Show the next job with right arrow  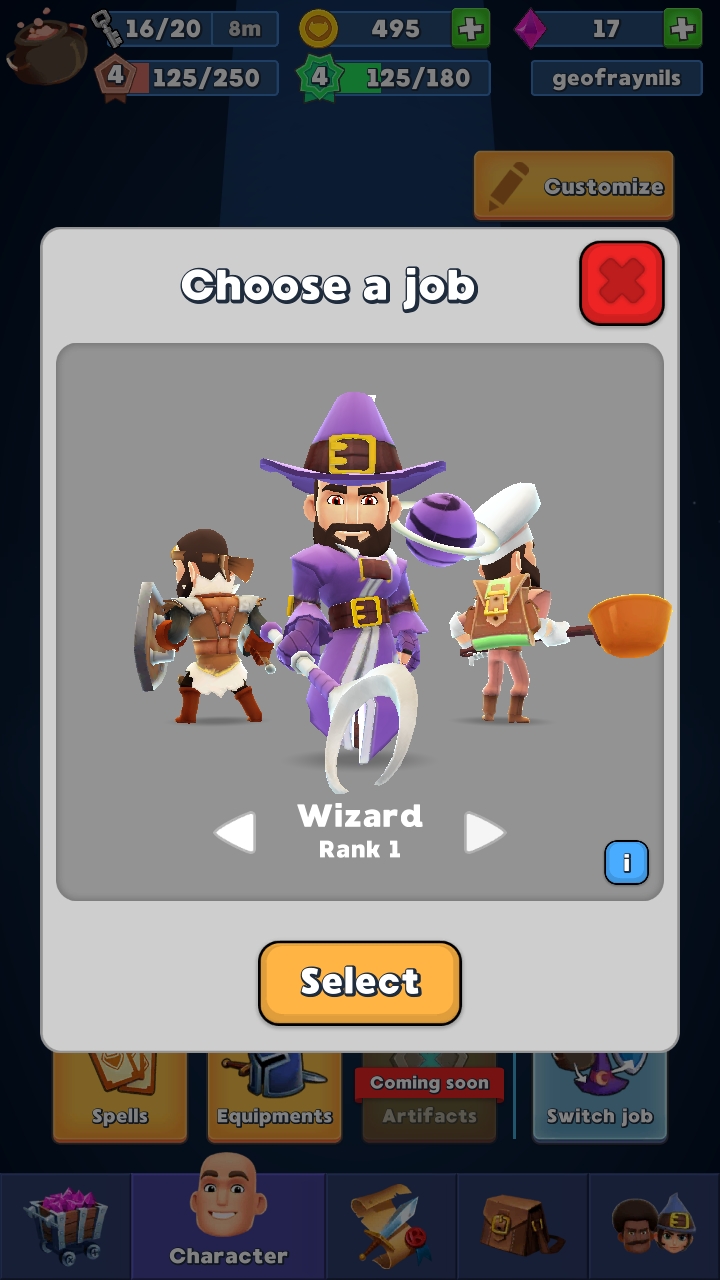pos(484,832)
